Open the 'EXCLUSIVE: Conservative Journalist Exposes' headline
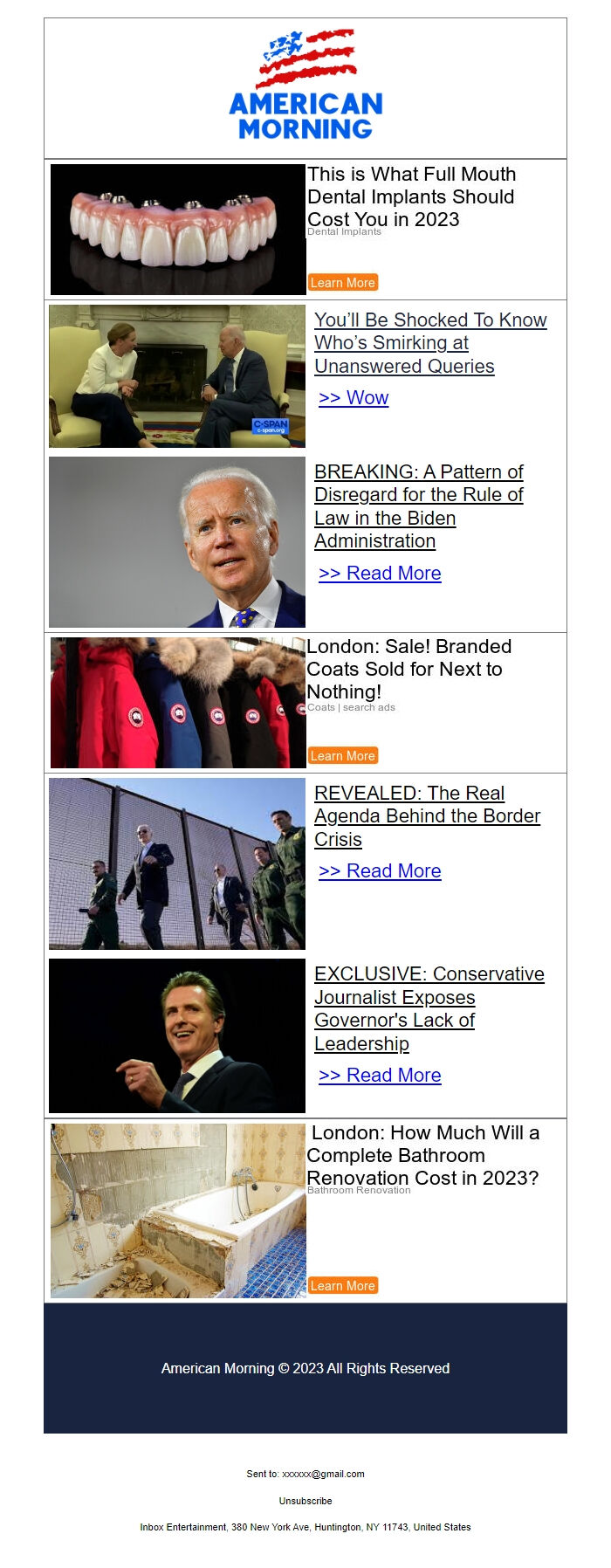This screenshot has height=1568, width=611. (x=429, y=1008)
